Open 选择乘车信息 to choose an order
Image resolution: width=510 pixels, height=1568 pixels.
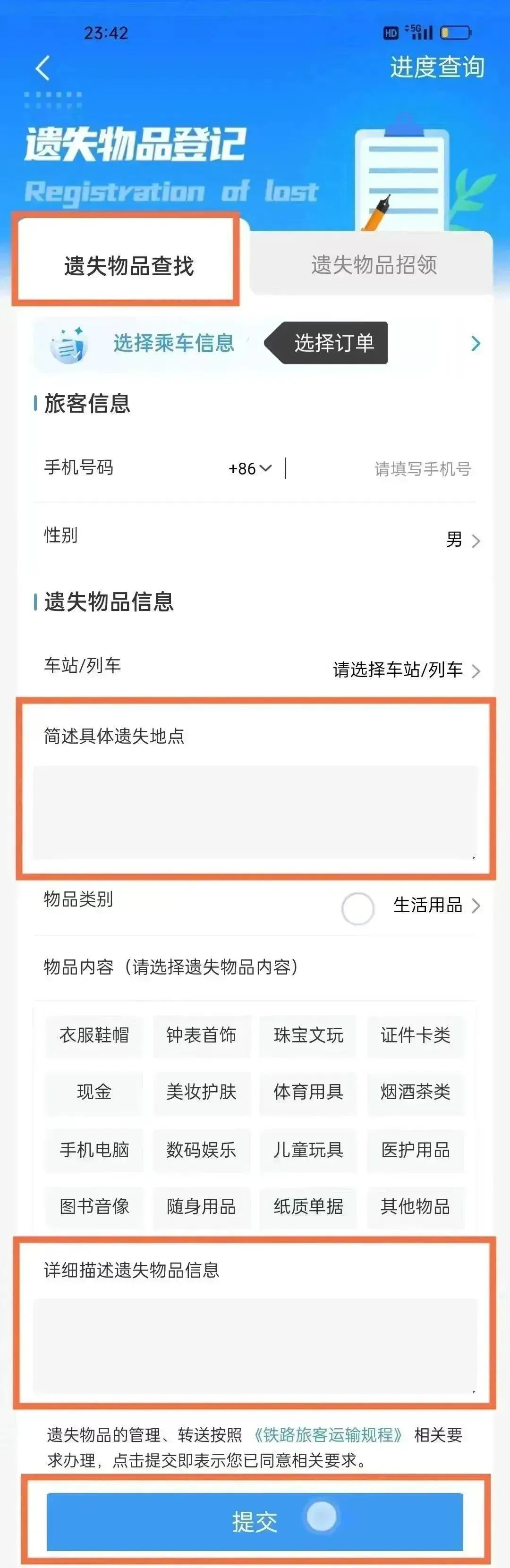pyautogui.click(x=255, y=343)
